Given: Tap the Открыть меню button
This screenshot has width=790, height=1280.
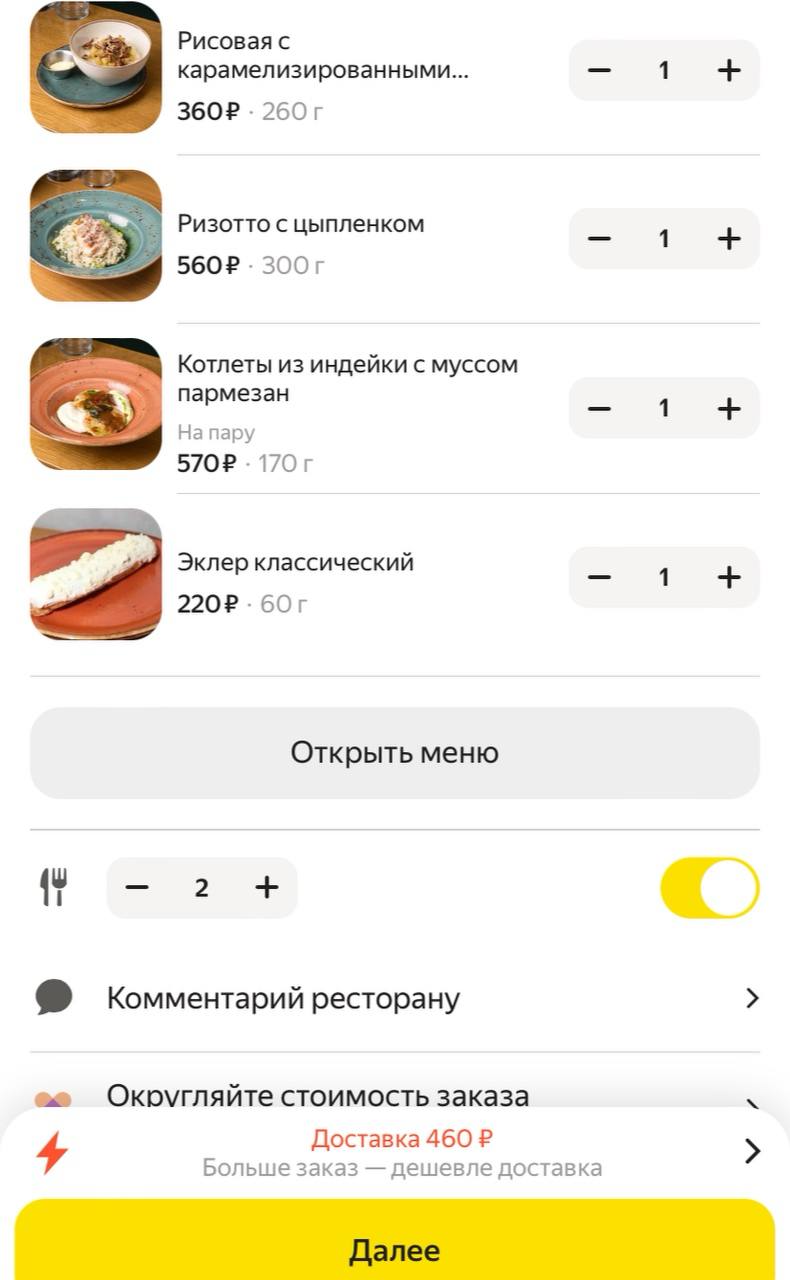Looking at the screenshot, I should [395, 753].
